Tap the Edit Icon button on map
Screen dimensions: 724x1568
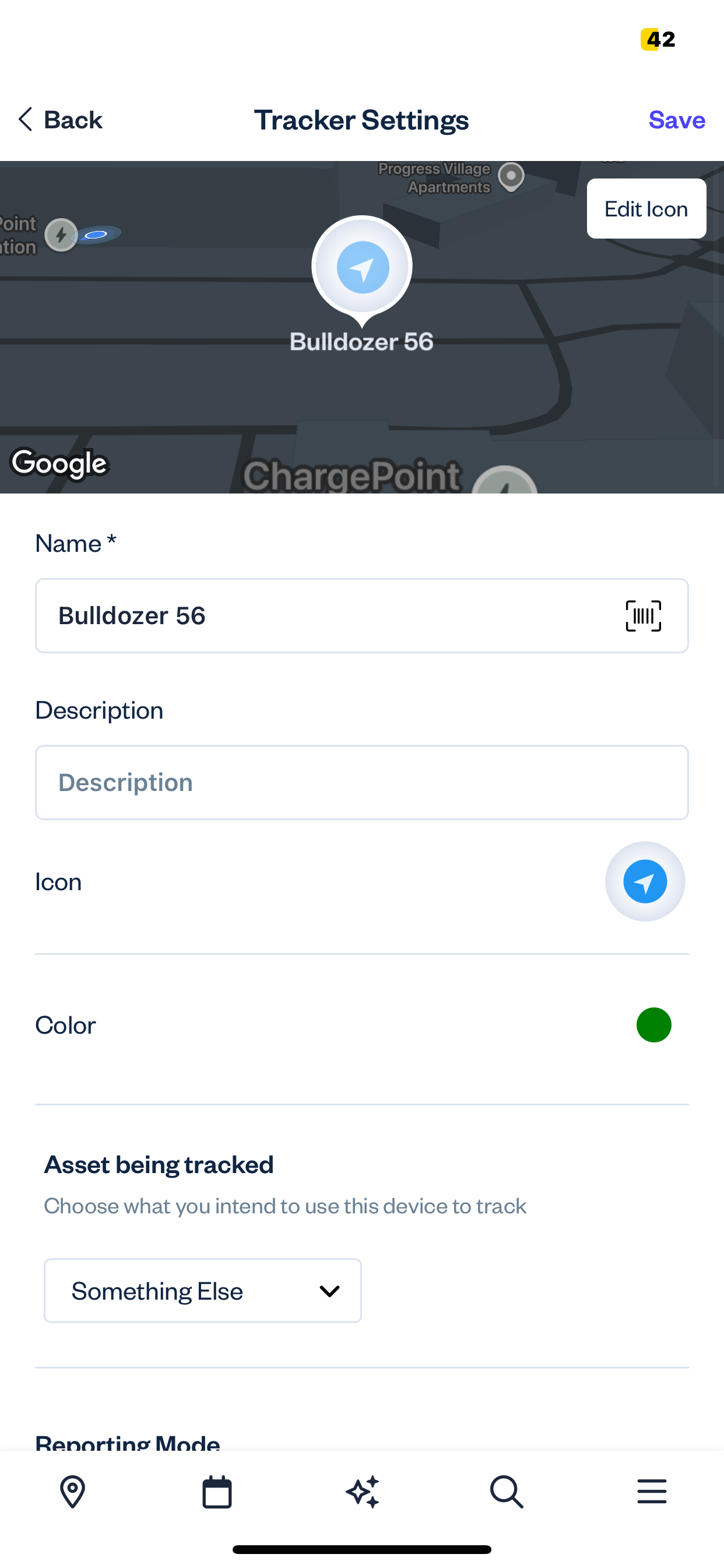click(x=645, y=209)
